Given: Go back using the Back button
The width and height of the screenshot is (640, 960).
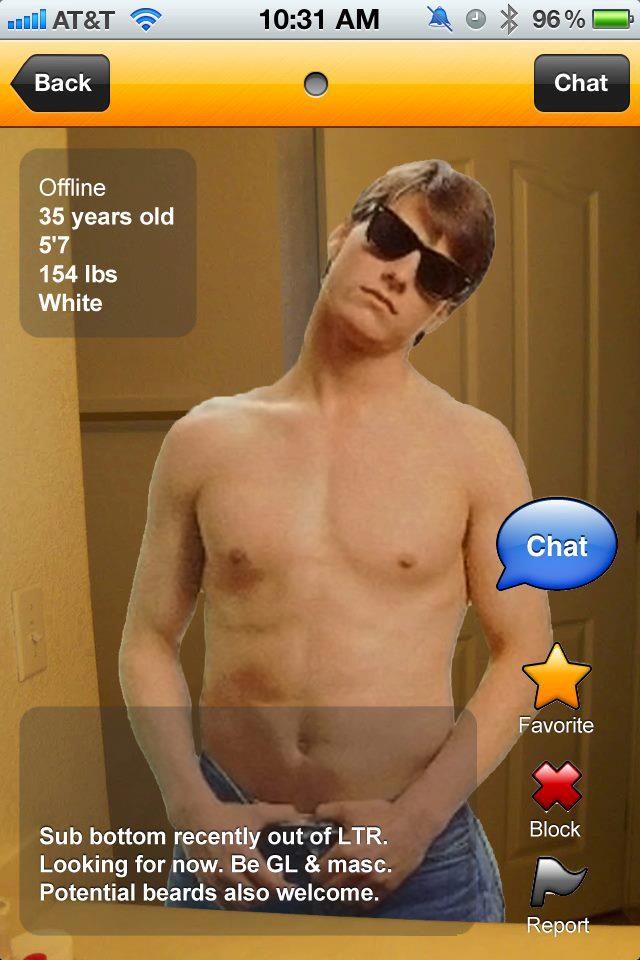Looking at the screenshot, I should click(62, 83).
